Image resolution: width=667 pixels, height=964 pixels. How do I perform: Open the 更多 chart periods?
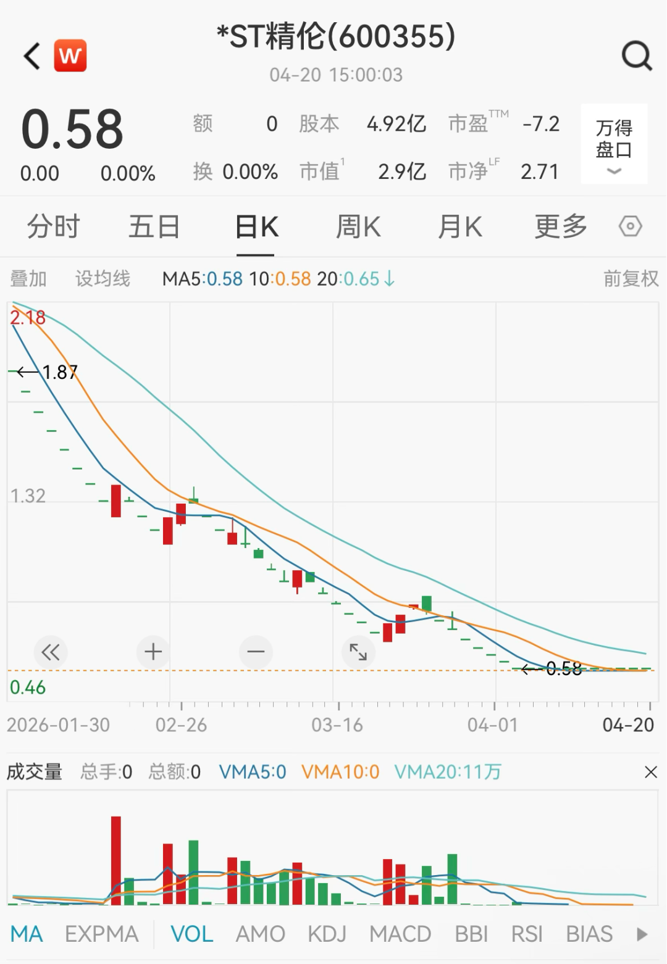pyautogui.click(x=561, y=227)
